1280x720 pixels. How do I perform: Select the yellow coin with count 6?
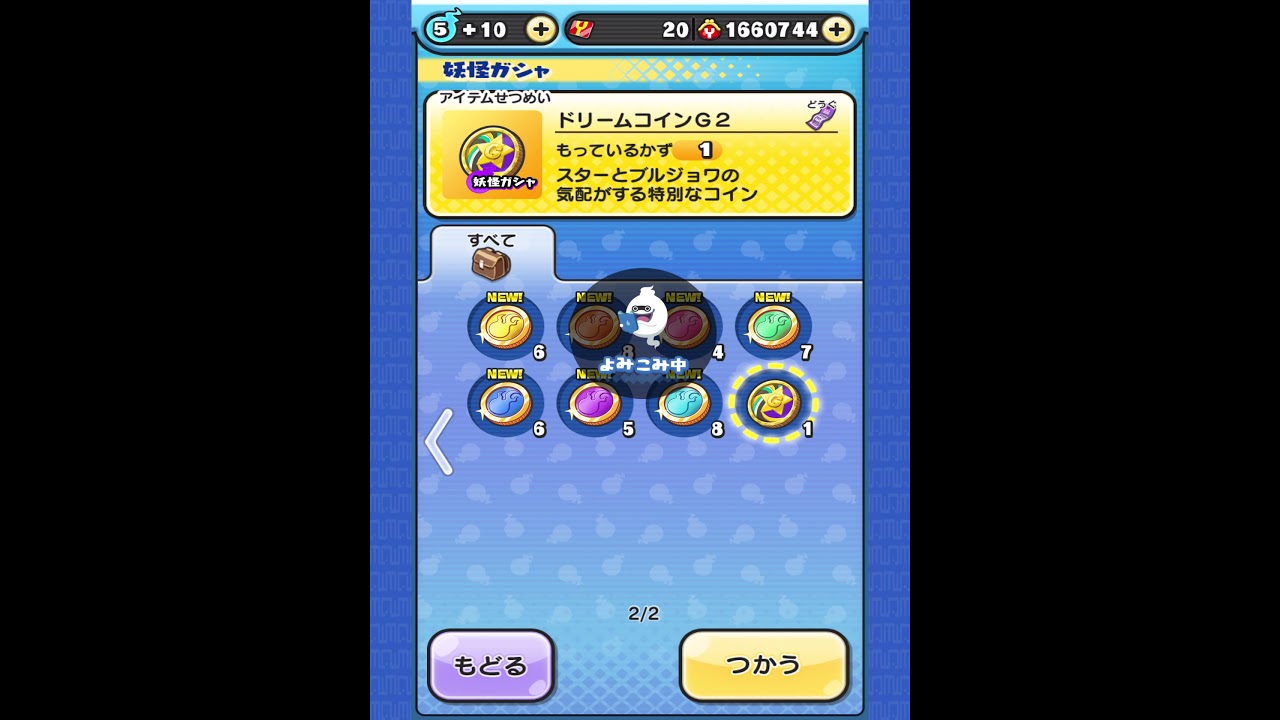tap(505, 327)
